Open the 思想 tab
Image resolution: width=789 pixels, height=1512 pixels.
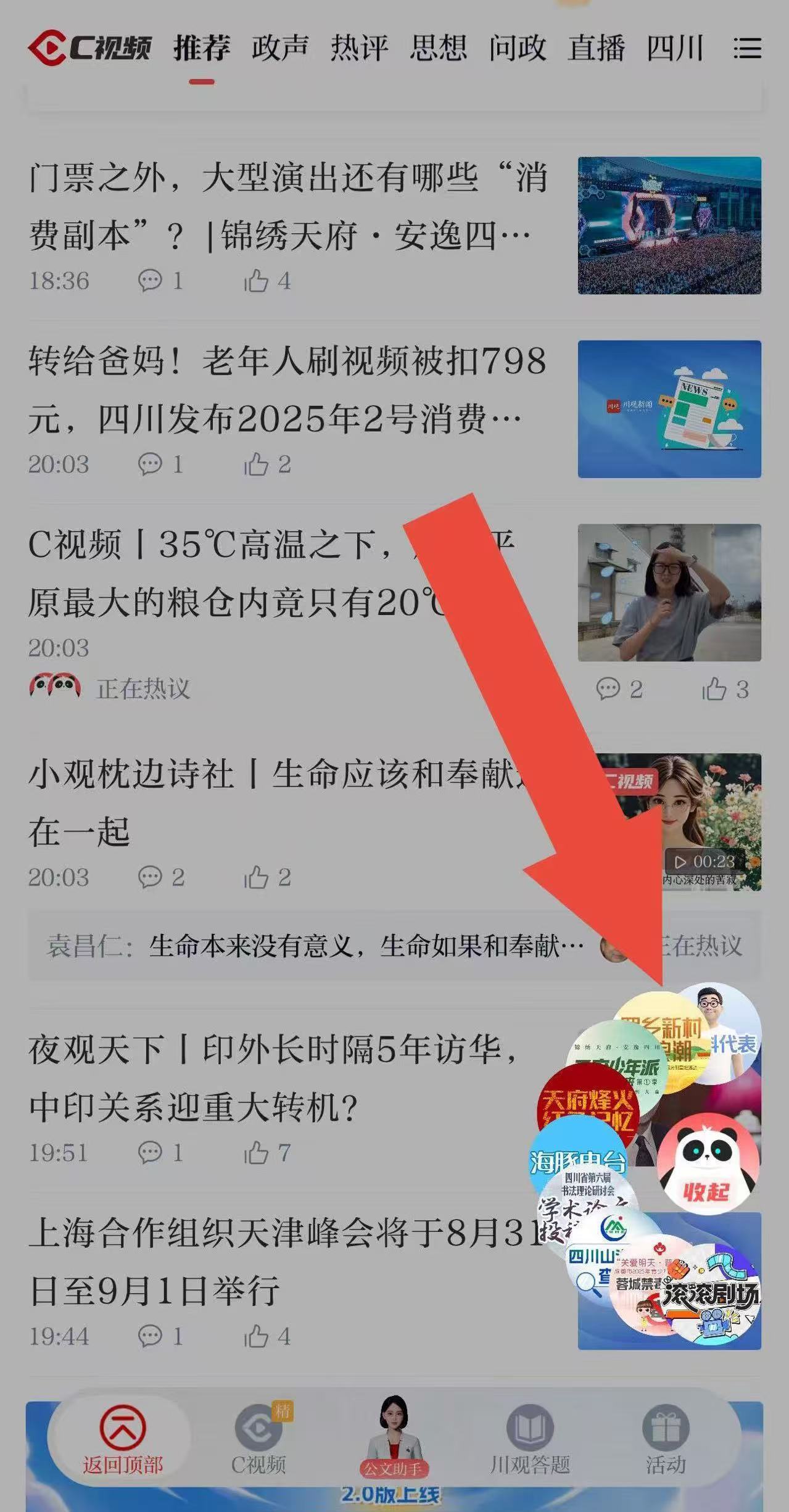click(438, 48)
